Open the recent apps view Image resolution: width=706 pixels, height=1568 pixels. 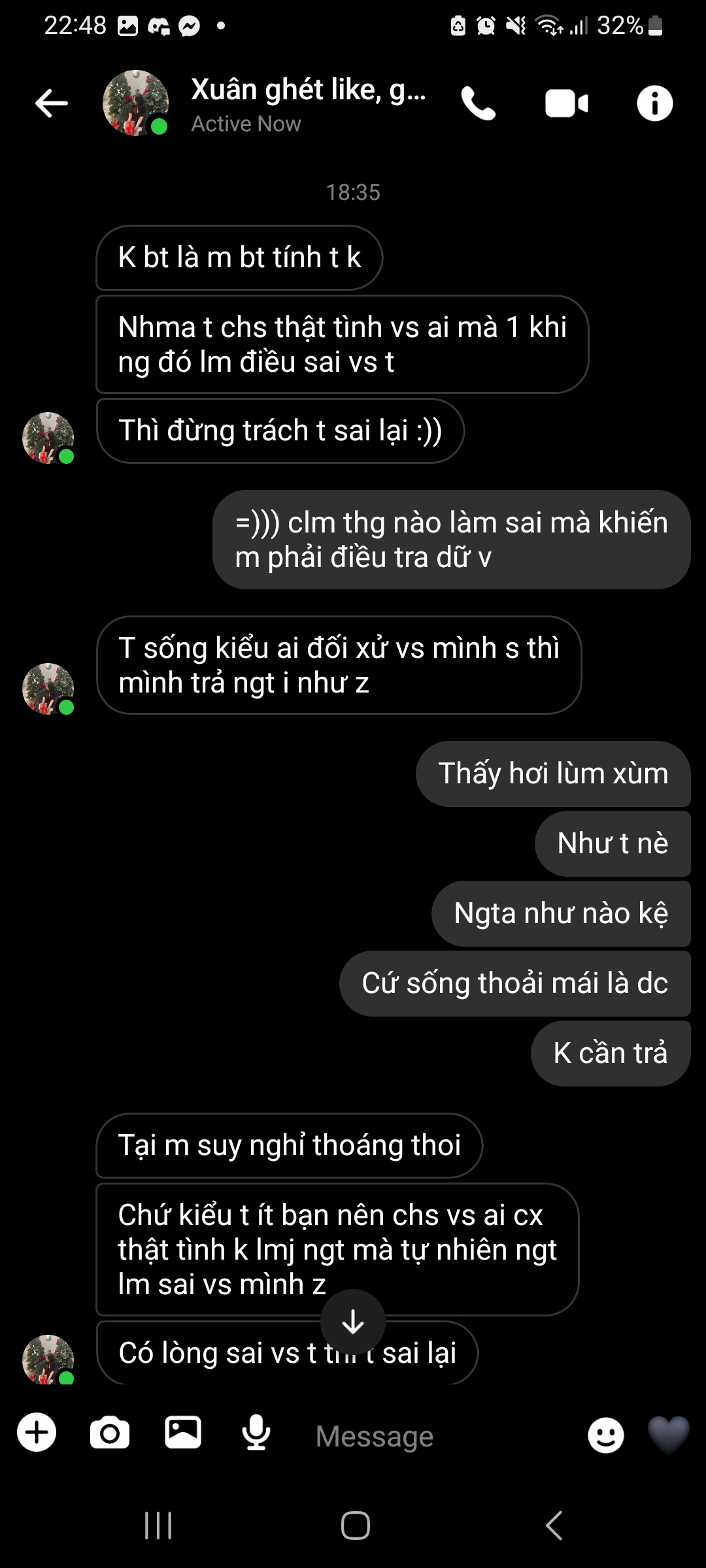pos(158,1526)
